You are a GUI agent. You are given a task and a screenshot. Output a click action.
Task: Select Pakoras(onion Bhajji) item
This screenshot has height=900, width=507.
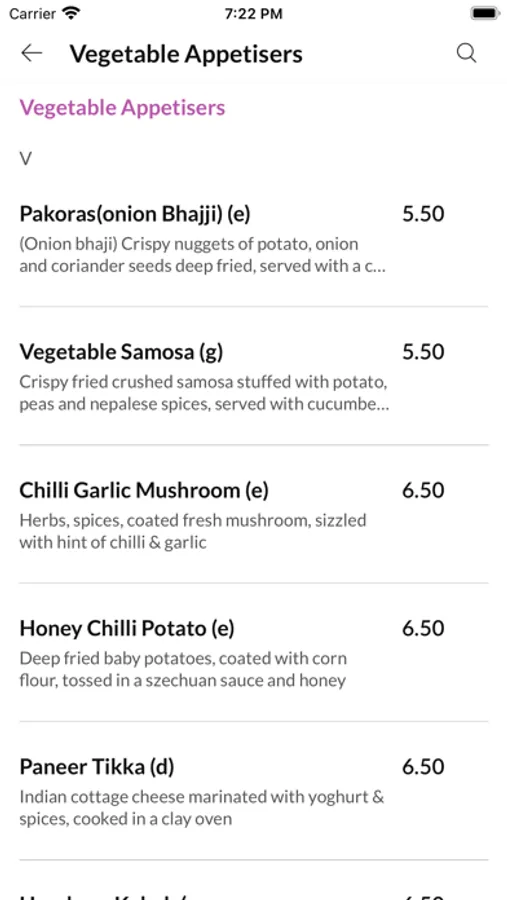[x=253, y=238]
